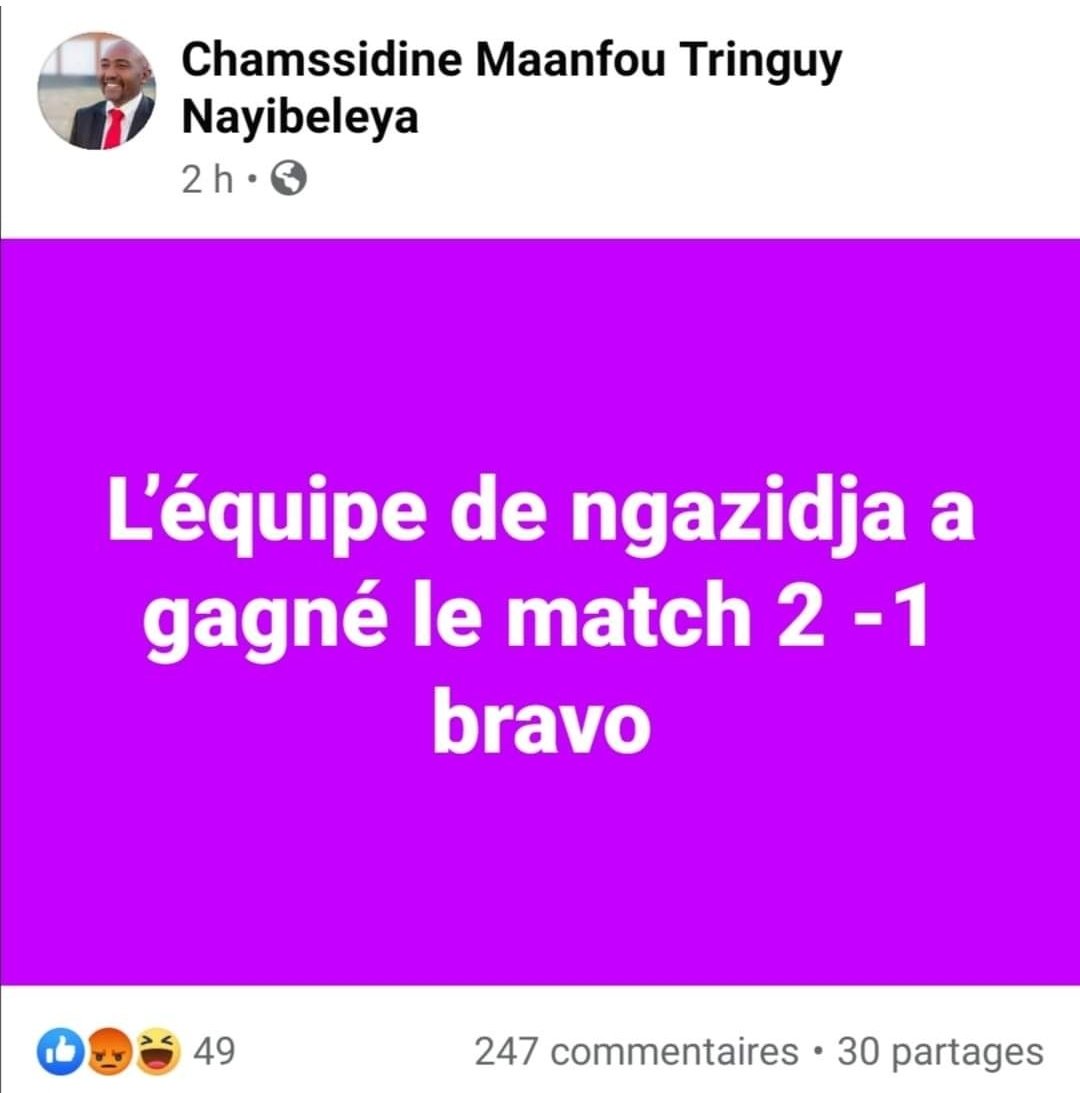
Task: View the 30 partages list
Action: pyautogui.click(x=940, y=1052)
